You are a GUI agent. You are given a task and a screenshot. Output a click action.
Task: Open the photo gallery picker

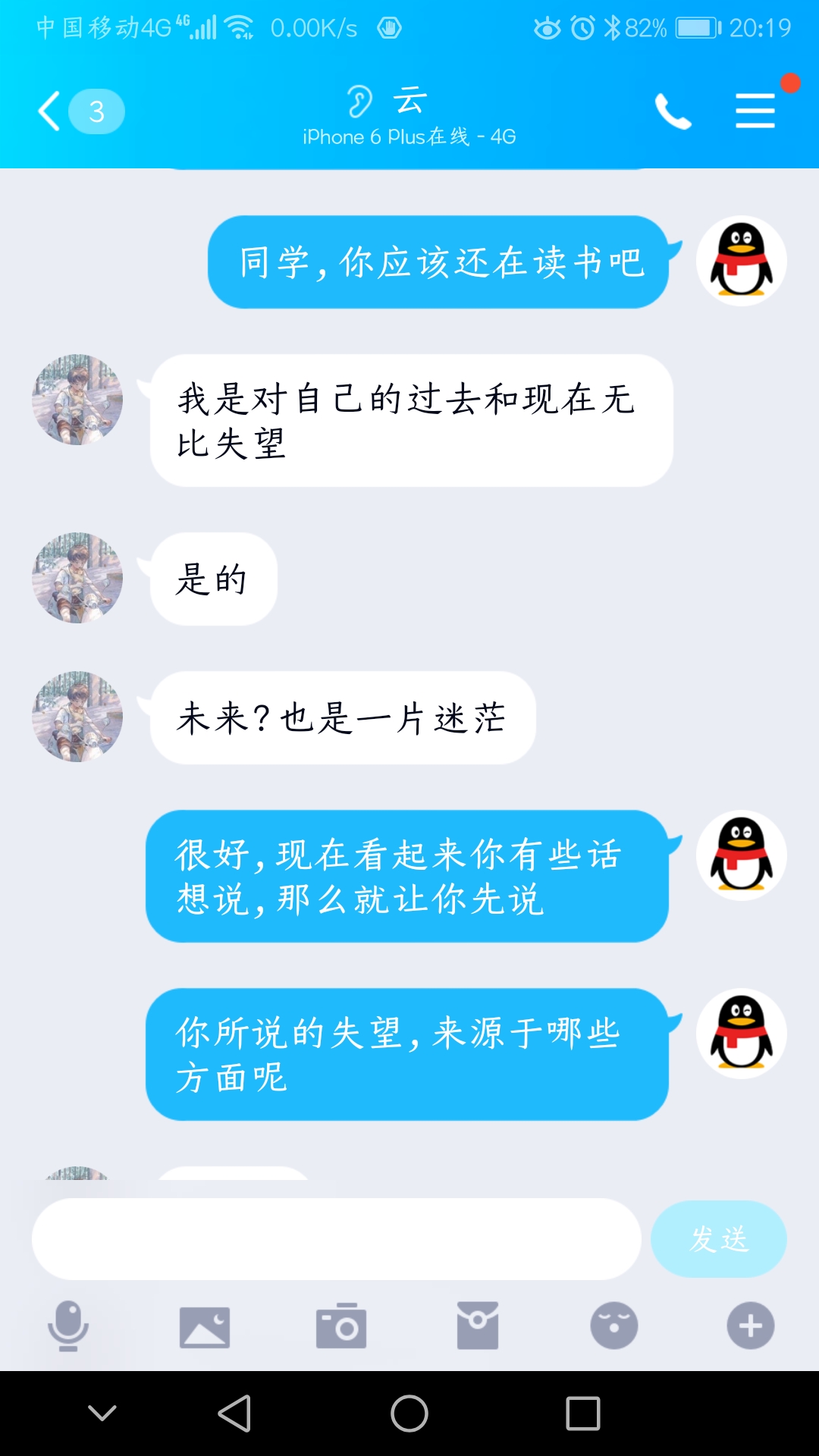point(205,1326)
